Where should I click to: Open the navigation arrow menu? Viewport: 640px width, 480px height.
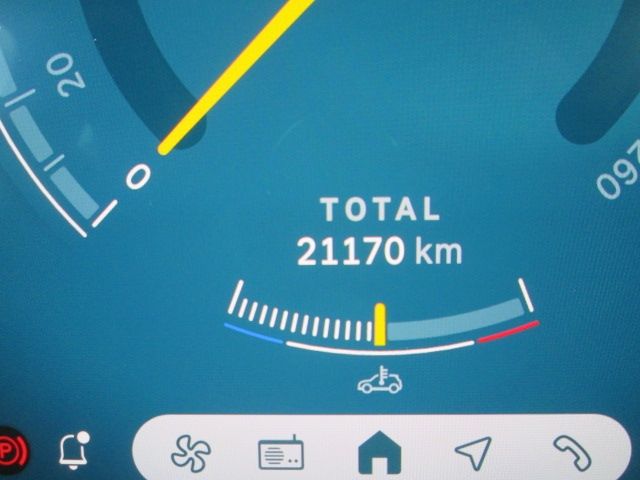[x=473, y=452]
